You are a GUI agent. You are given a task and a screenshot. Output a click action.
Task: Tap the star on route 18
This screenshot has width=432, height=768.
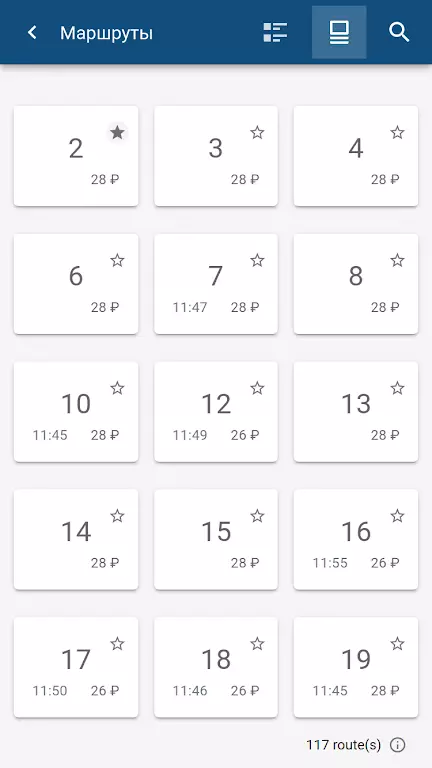click(257, 644)
